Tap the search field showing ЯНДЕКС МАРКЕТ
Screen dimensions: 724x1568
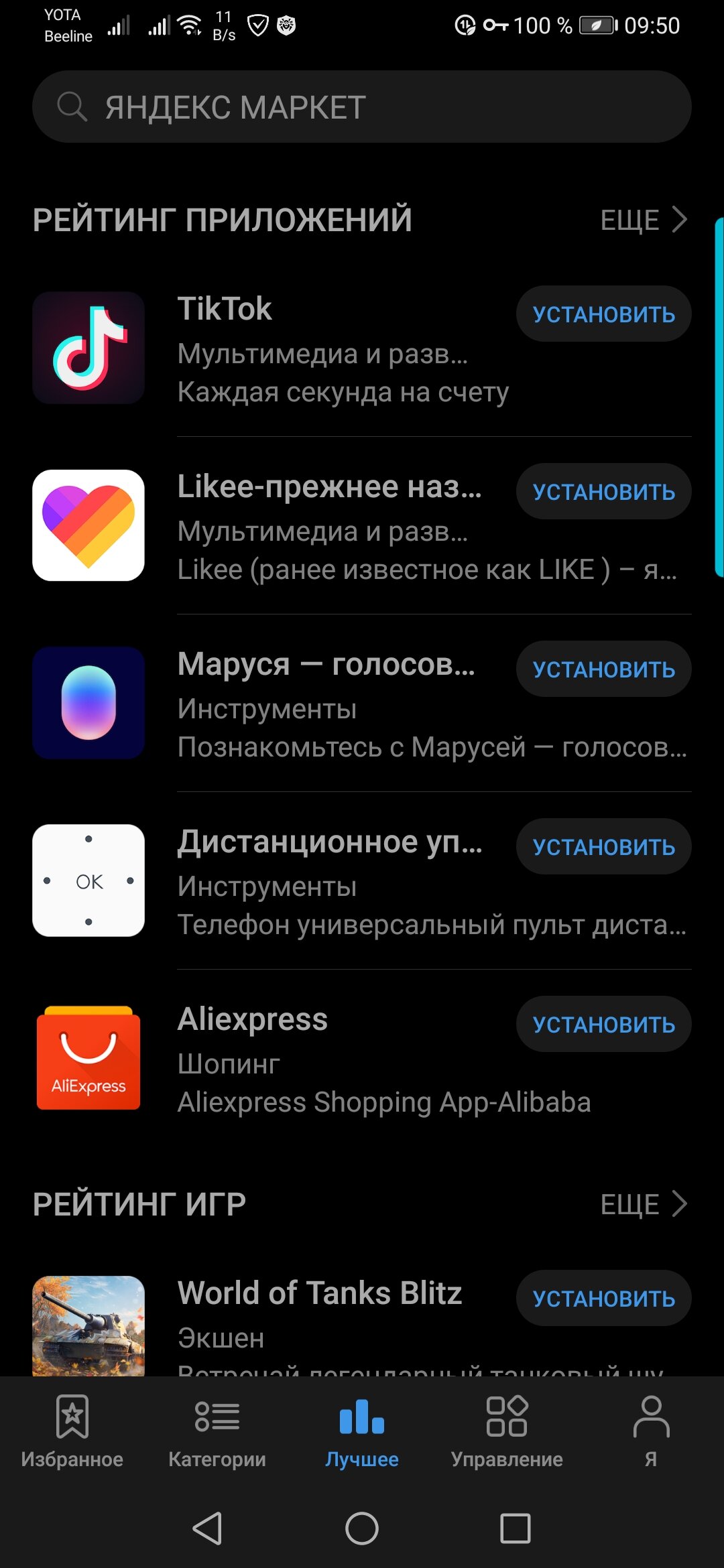tap(362, 107)
